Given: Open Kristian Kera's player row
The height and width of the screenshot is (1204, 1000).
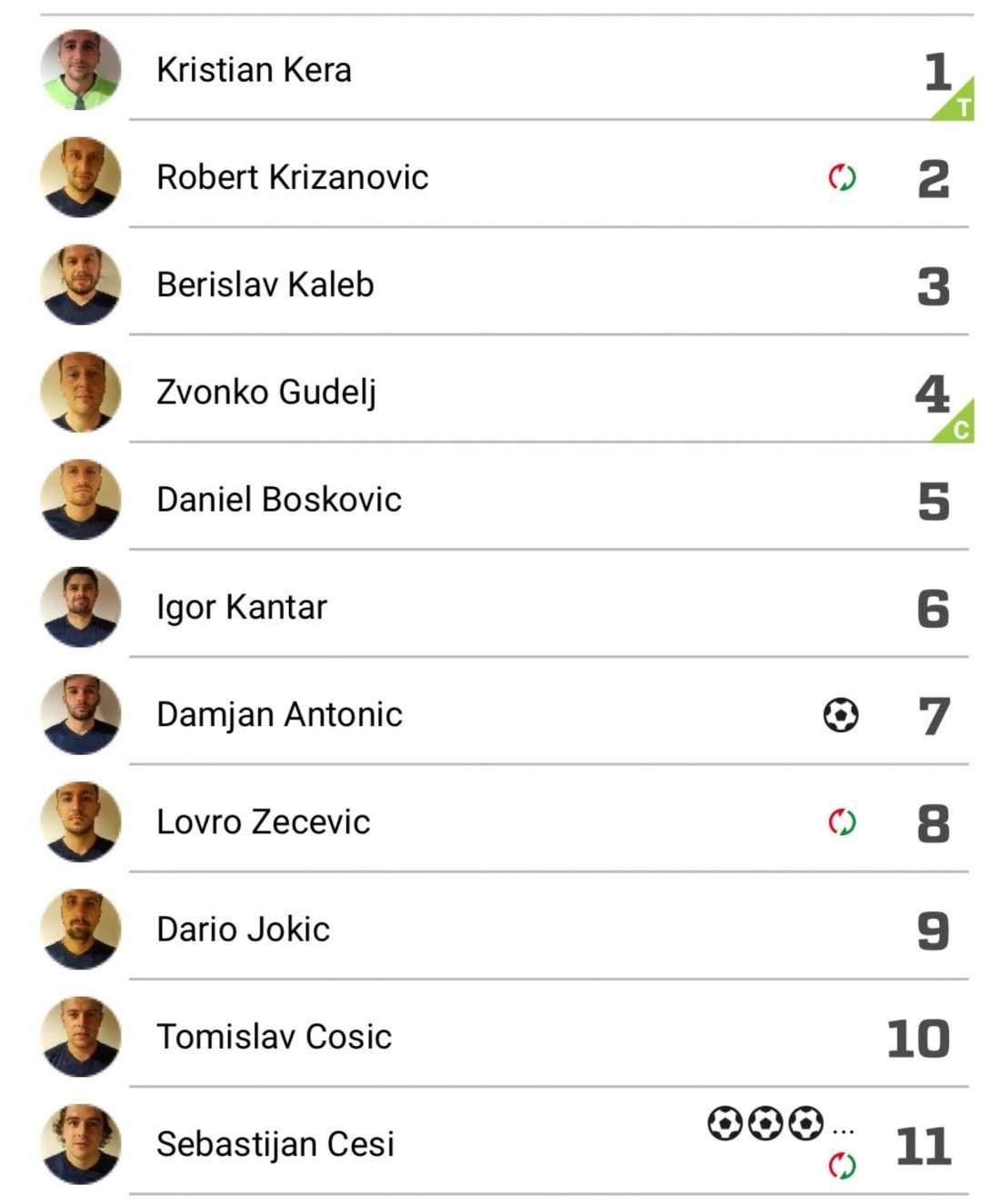Looking at the screenshot, I should (506, 69).
